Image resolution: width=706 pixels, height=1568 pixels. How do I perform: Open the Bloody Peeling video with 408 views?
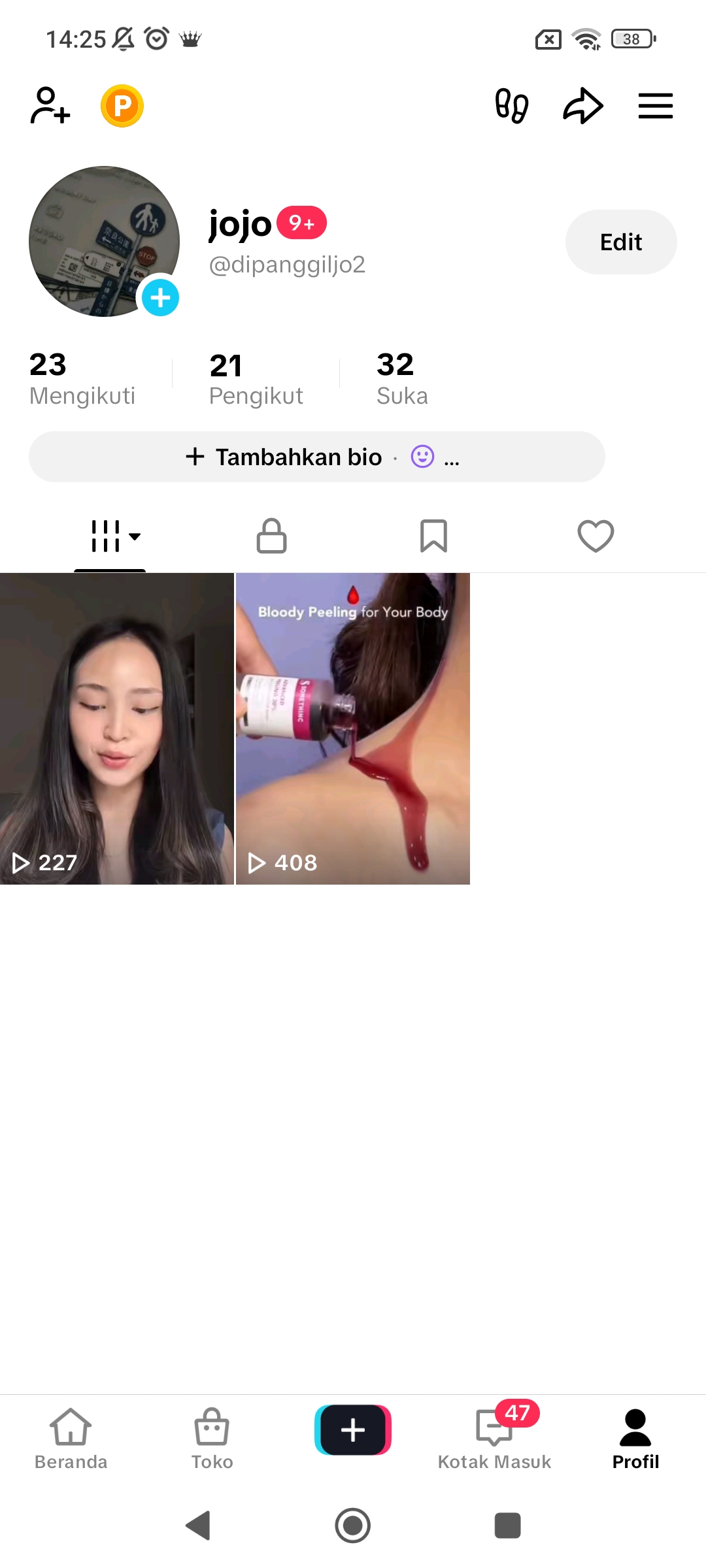click(x=352, y=728)
